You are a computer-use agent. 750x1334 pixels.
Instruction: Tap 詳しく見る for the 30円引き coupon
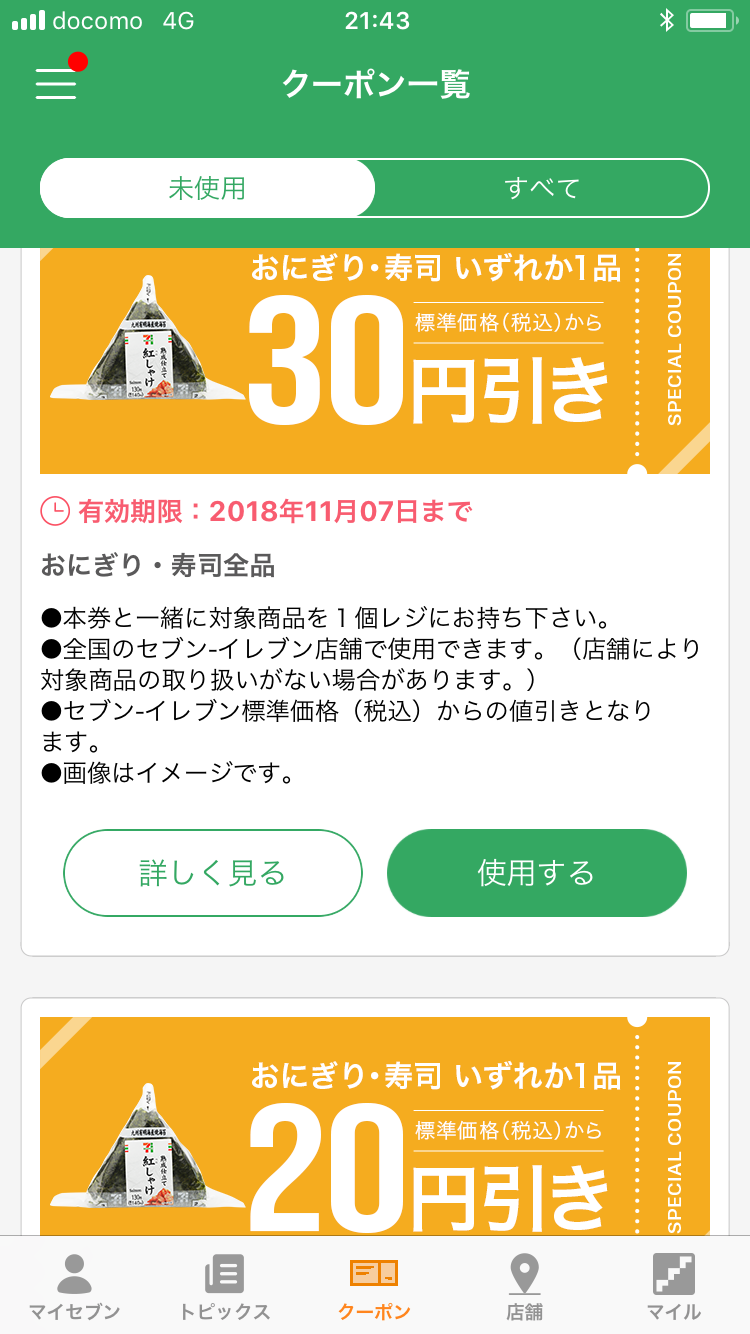click(x=212, y=873)
